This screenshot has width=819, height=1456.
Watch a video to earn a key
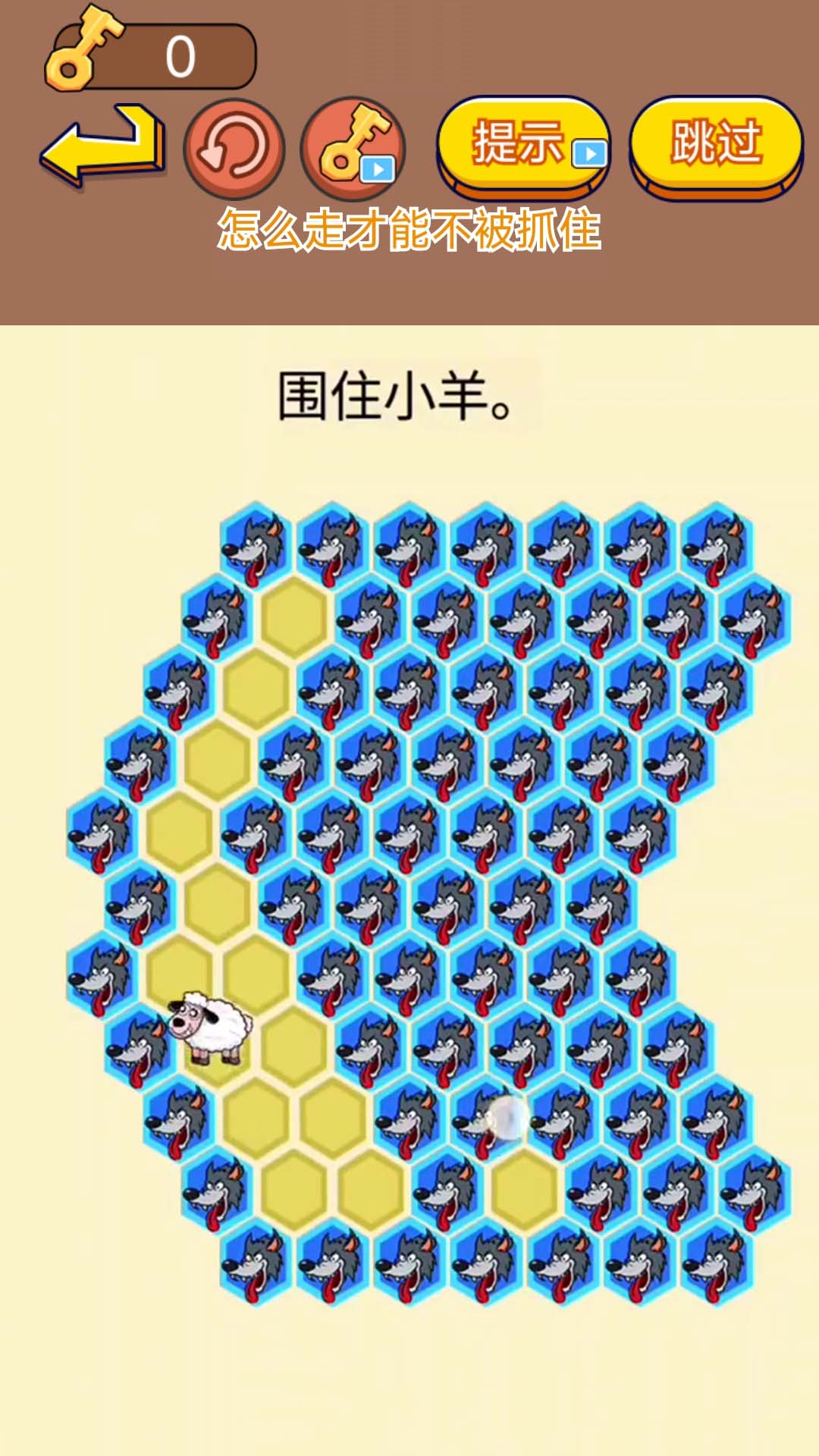click(x=353, y=147)
